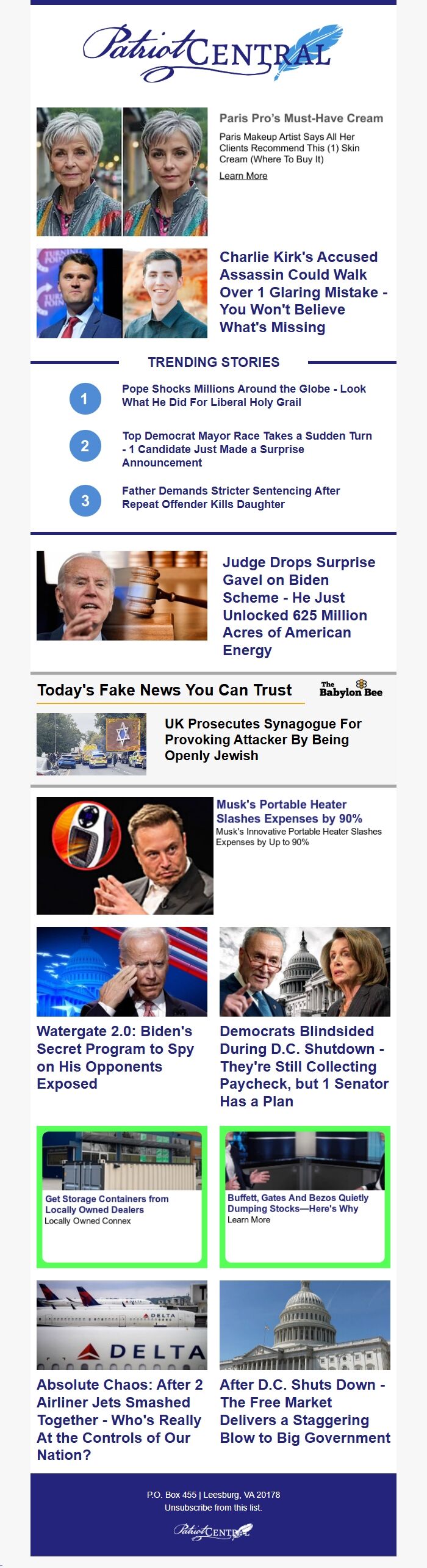
Task: Open Democrats Blindsided During D.C. Shutdown article
Action: tap(304, 1065)
